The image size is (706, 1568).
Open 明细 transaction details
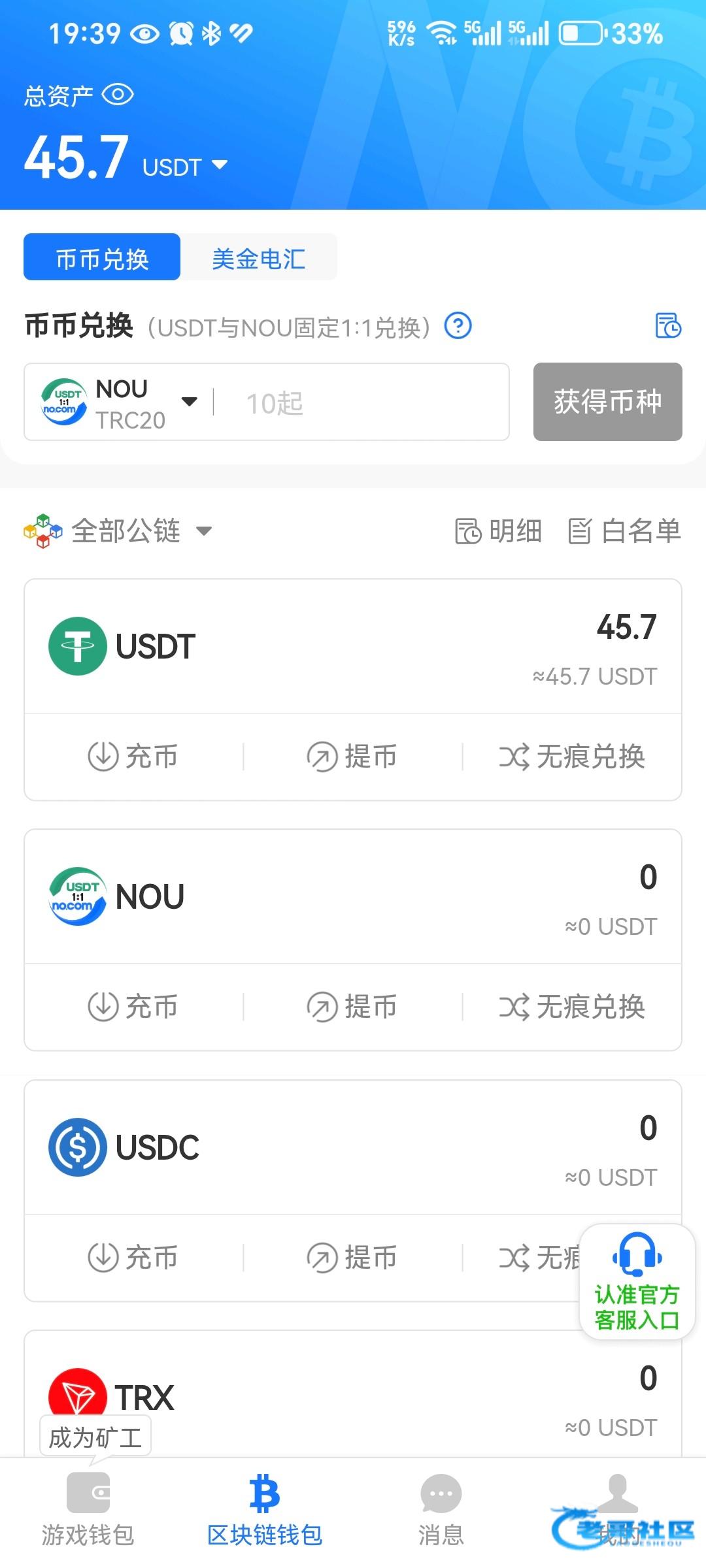click(x=499, y=531)
